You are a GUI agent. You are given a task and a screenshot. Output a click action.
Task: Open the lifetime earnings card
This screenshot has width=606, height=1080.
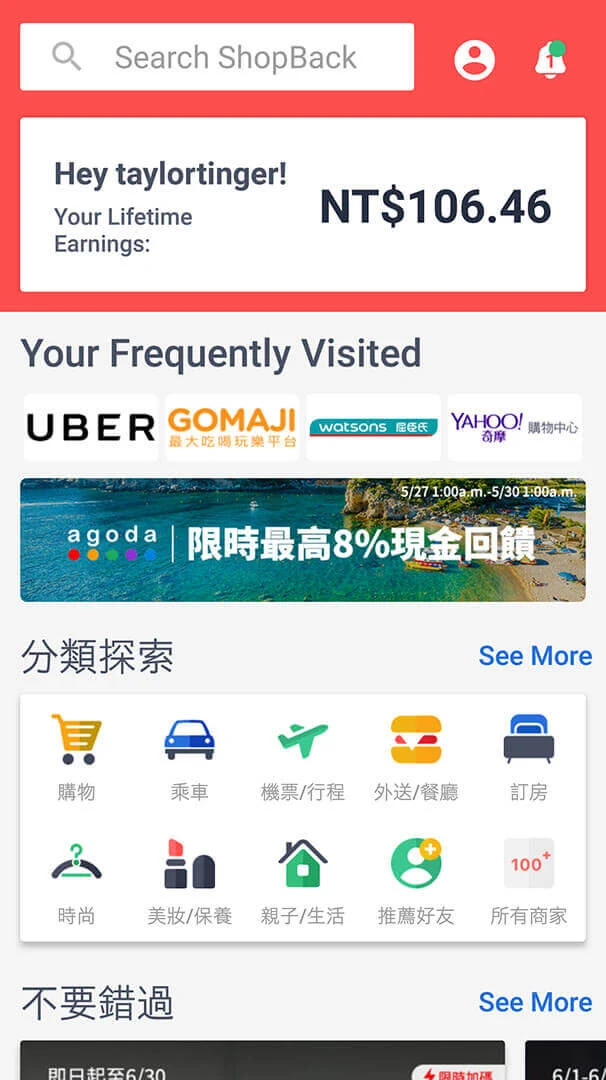click(302, 204)
